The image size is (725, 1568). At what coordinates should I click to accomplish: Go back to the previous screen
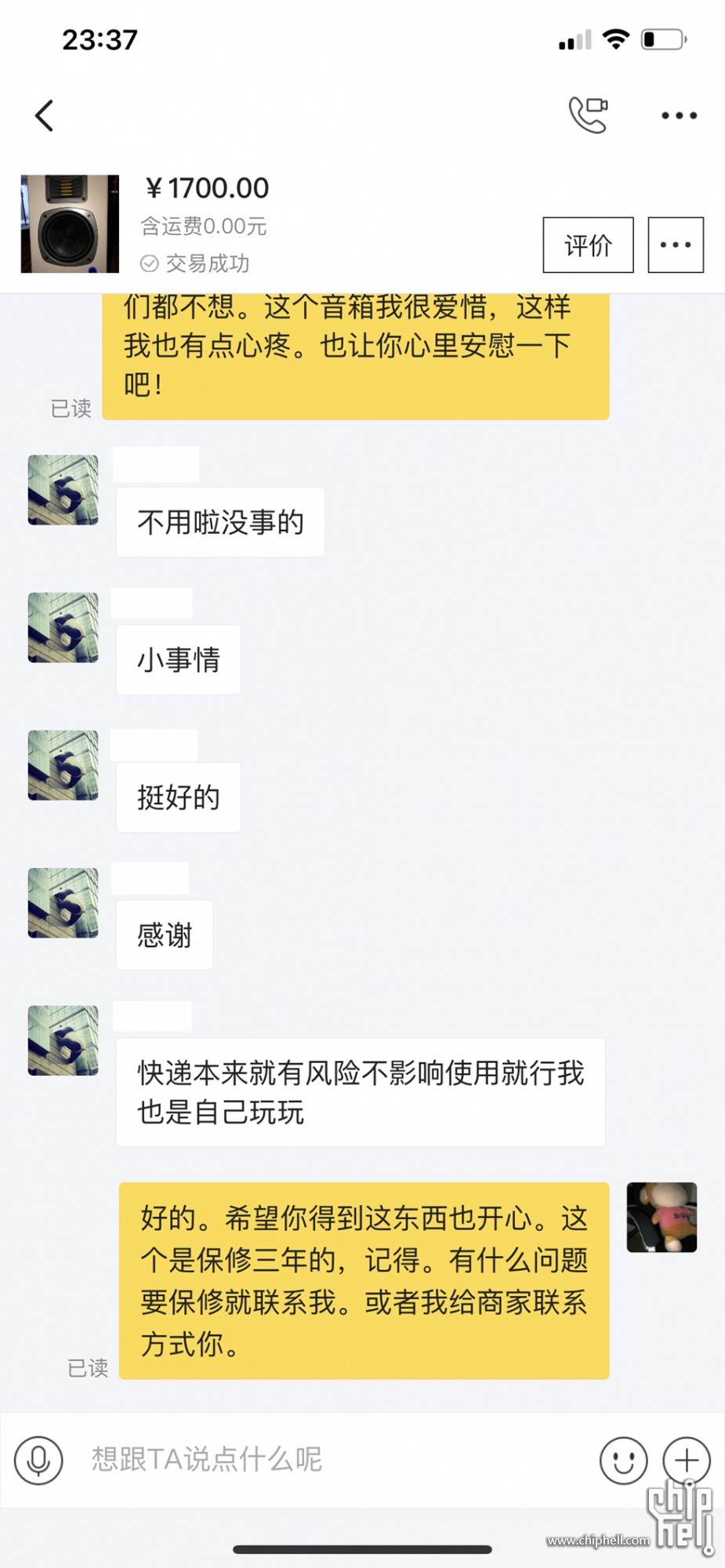tap(44, 116)
